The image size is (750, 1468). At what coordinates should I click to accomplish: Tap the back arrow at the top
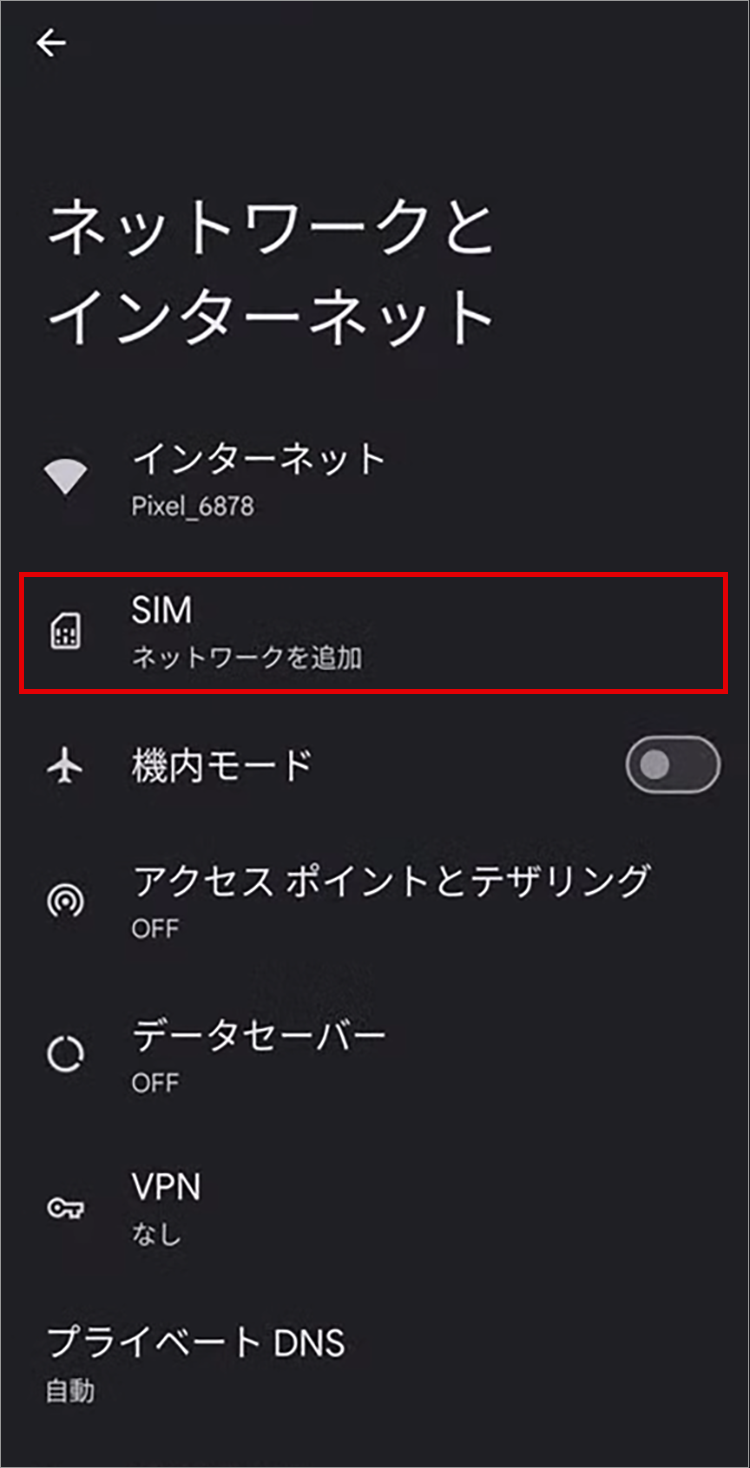pos(50,42)
